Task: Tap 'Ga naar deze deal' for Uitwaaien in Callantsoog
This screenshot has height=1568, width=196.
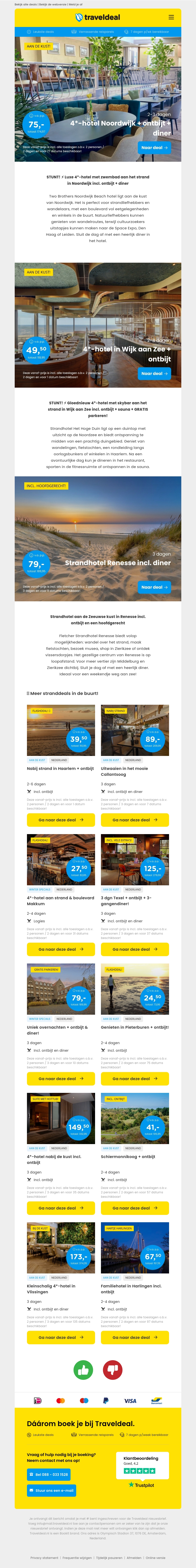Action: [x=135, y=820]
